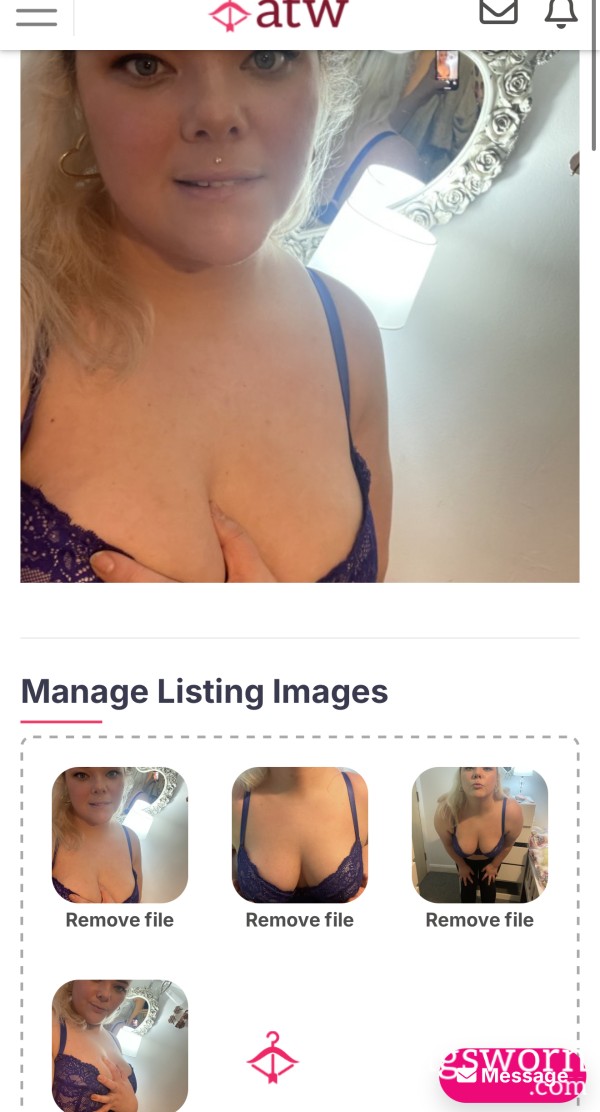Remove the second listing image file
Screen dimensions: 600x1112
299,920
